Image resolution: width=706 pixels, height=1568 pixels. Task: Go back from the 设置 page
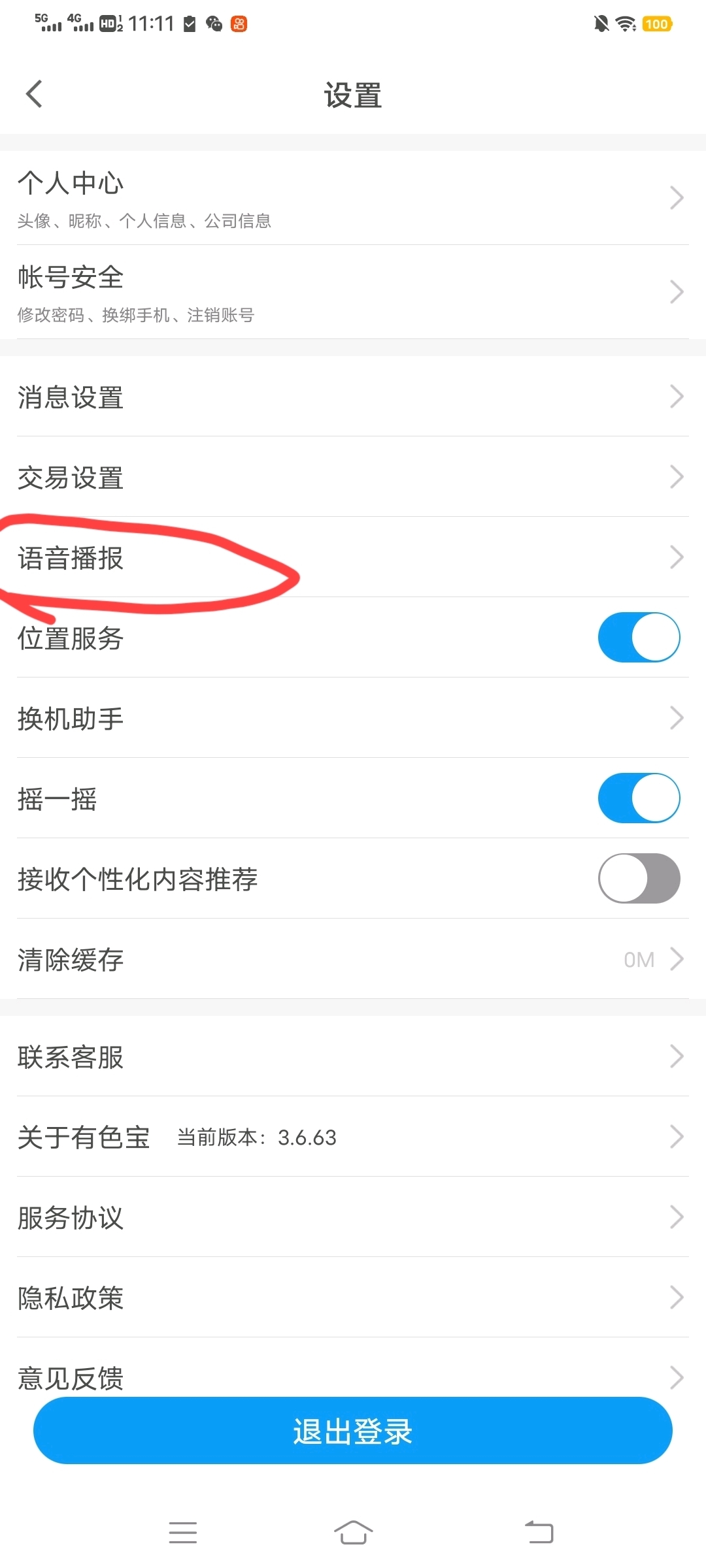point(34,94)
